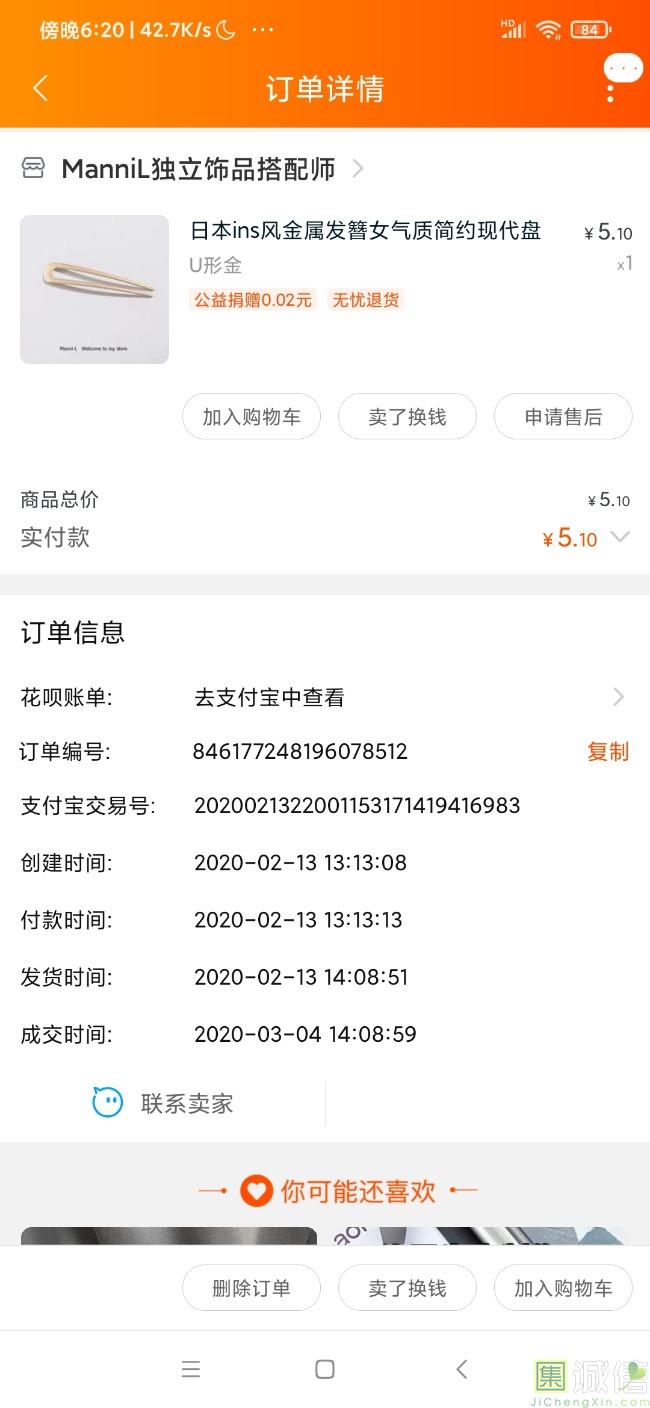650x1408 pixels.
Task: Go to the system home screen
Action: point(325,1370)
